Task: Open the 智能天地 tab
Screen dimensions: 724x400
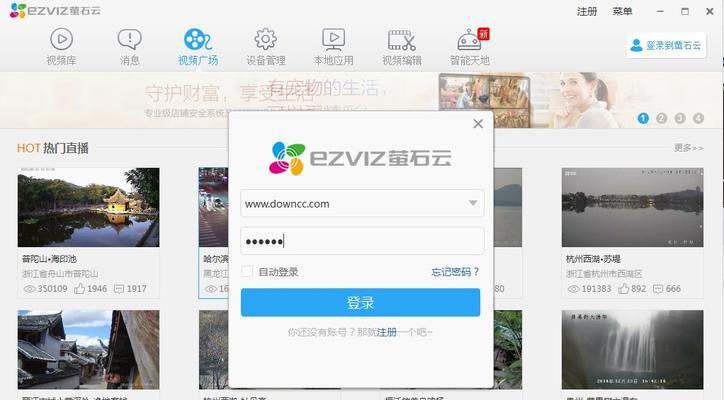Action: pyautogui.click(x=470, y=46)
